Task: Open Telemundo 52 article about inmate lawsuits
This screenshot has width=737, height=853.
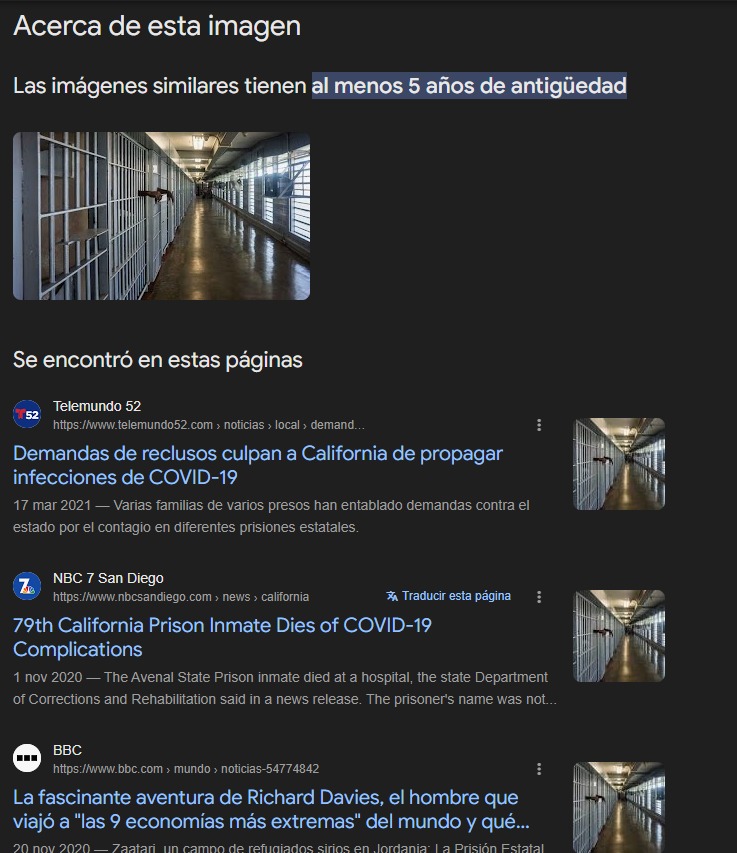Action: point(257,465)
